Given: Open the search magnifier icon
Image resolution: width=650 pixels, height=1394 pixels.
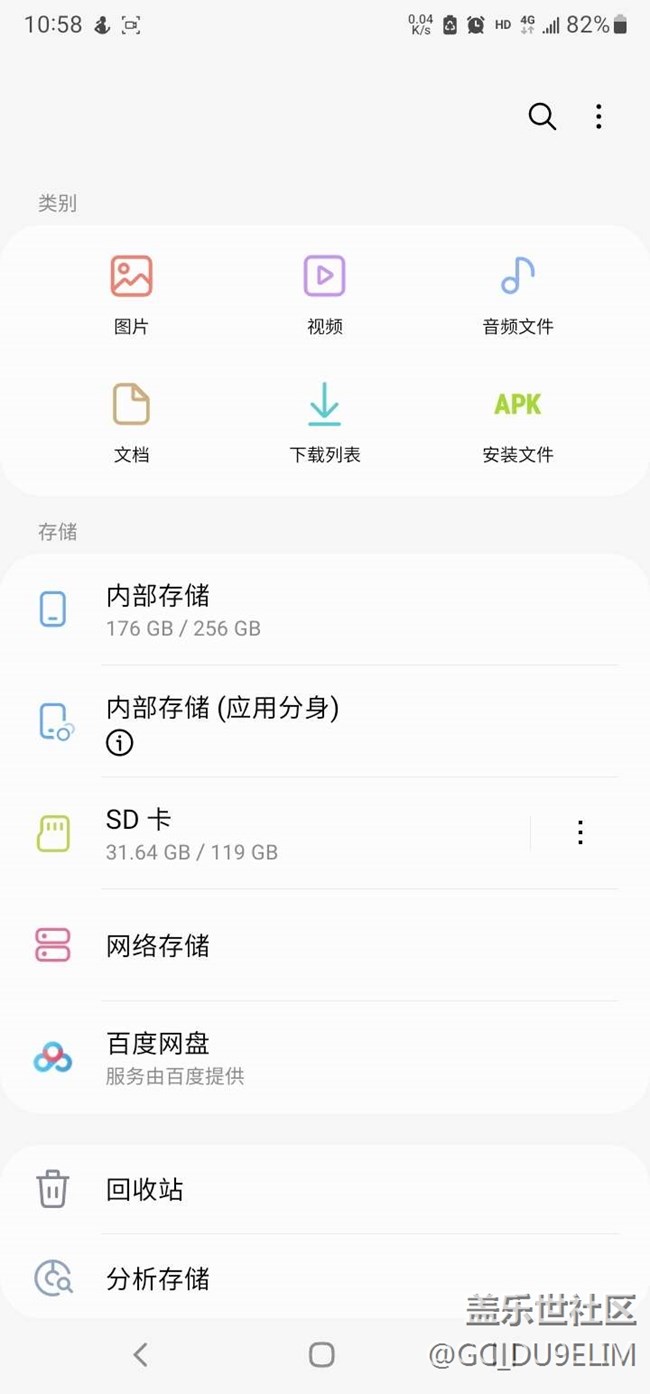Looking at the screenshot, I should pyautogui.click(x=542, y=117).
